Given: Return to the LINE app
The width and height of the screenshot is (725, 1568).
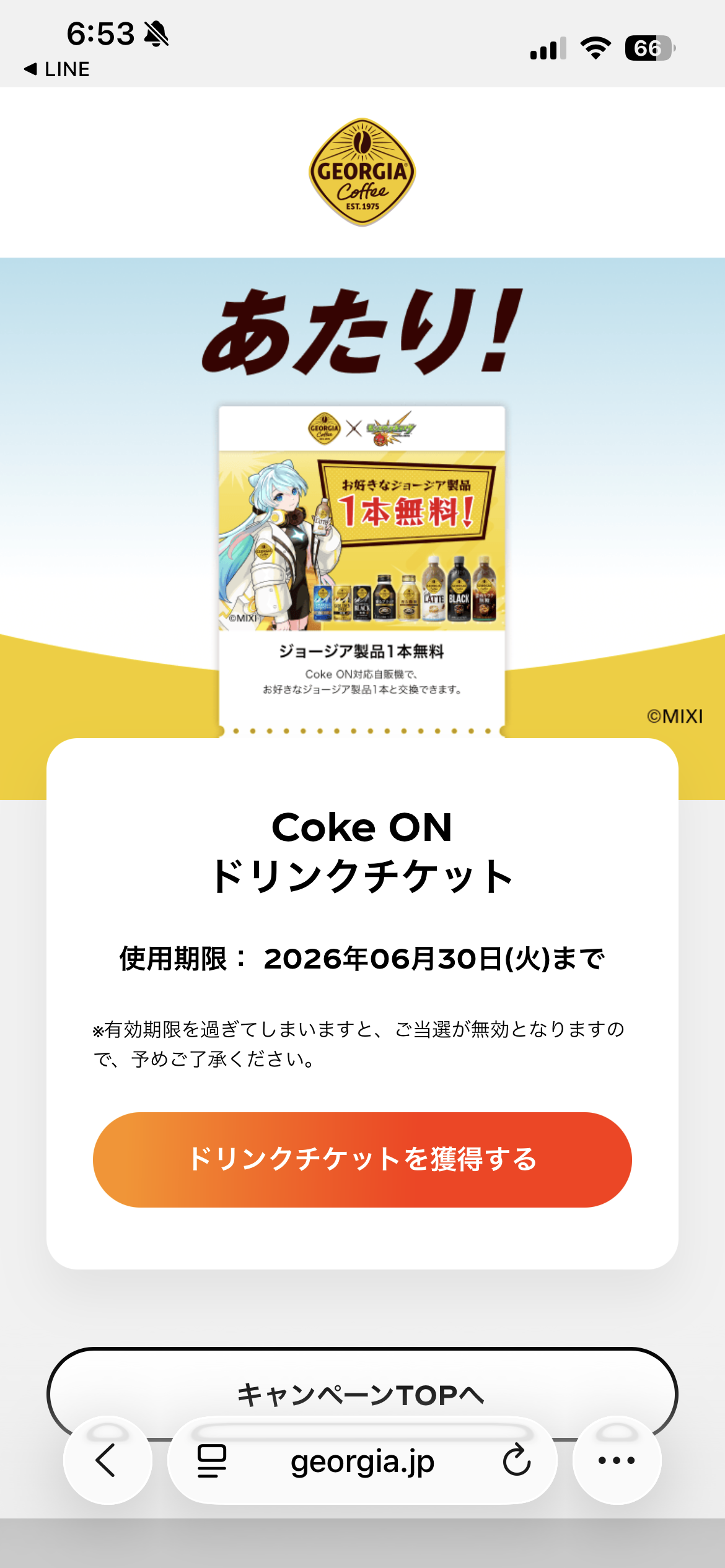Looking at the screenshot, I should click(57, 69).
